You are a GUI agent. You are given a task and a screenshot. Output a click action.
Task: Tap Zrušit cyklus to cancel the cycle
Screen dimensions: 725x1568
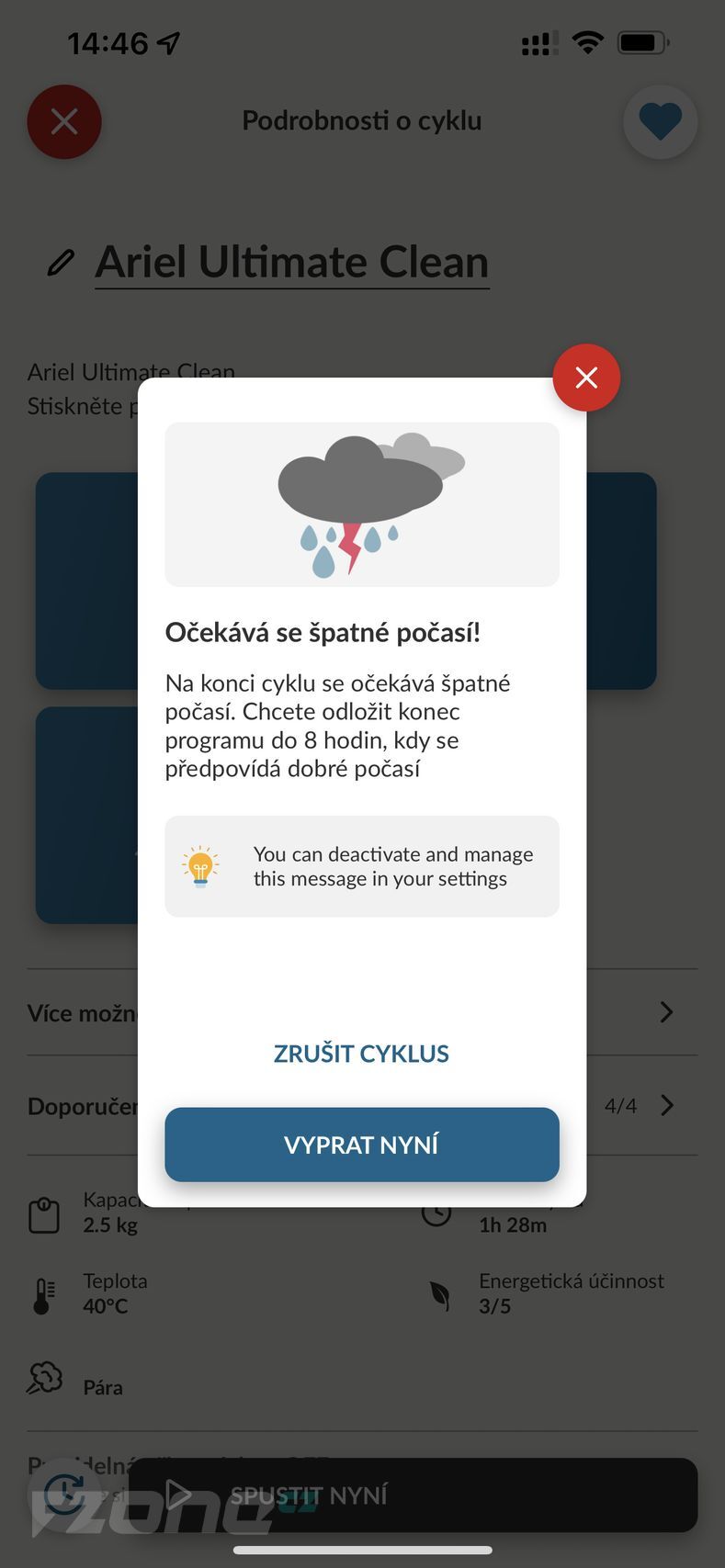coord(361,1054)
